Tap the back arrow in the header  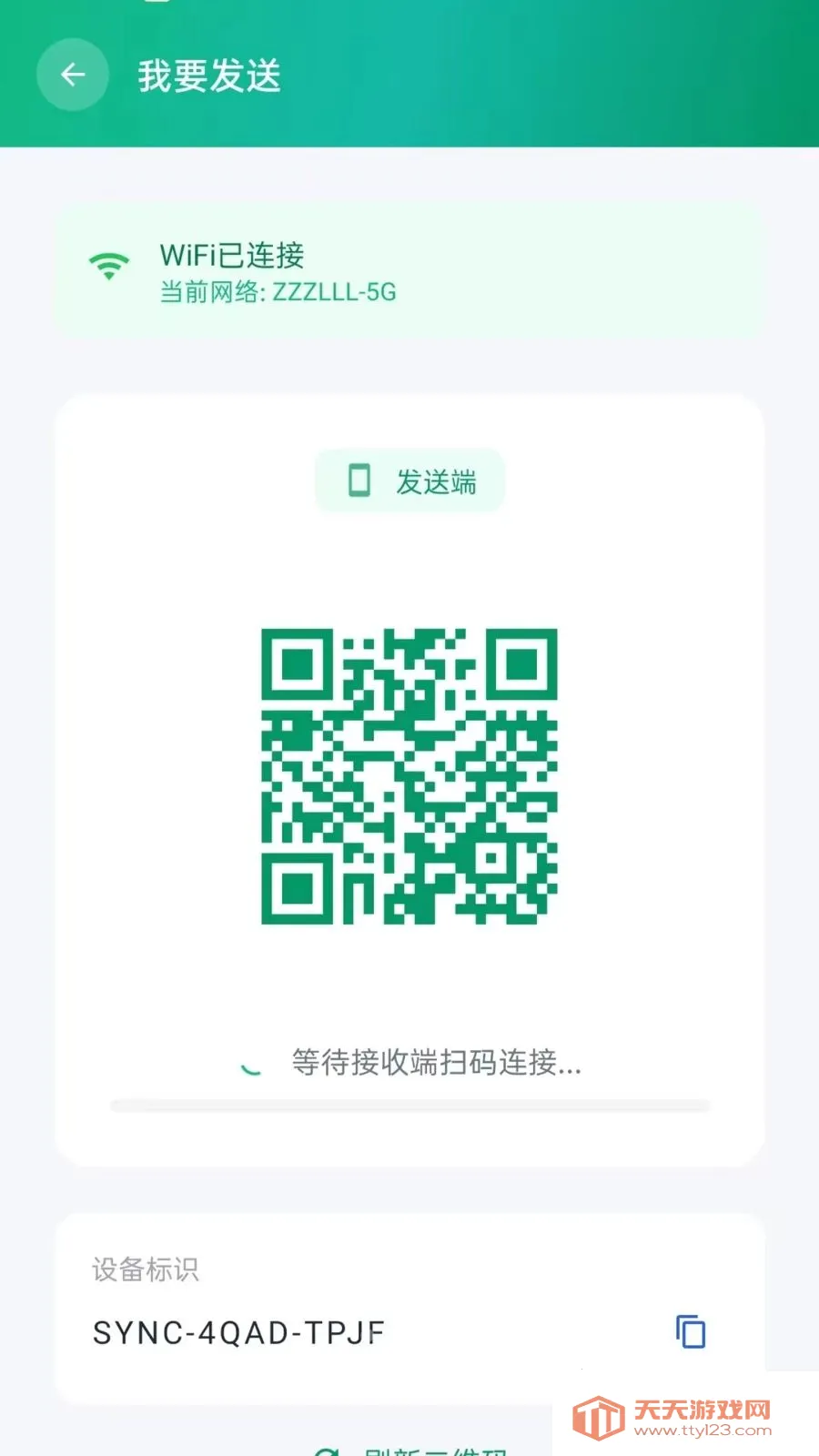click(x=73, y=75)
